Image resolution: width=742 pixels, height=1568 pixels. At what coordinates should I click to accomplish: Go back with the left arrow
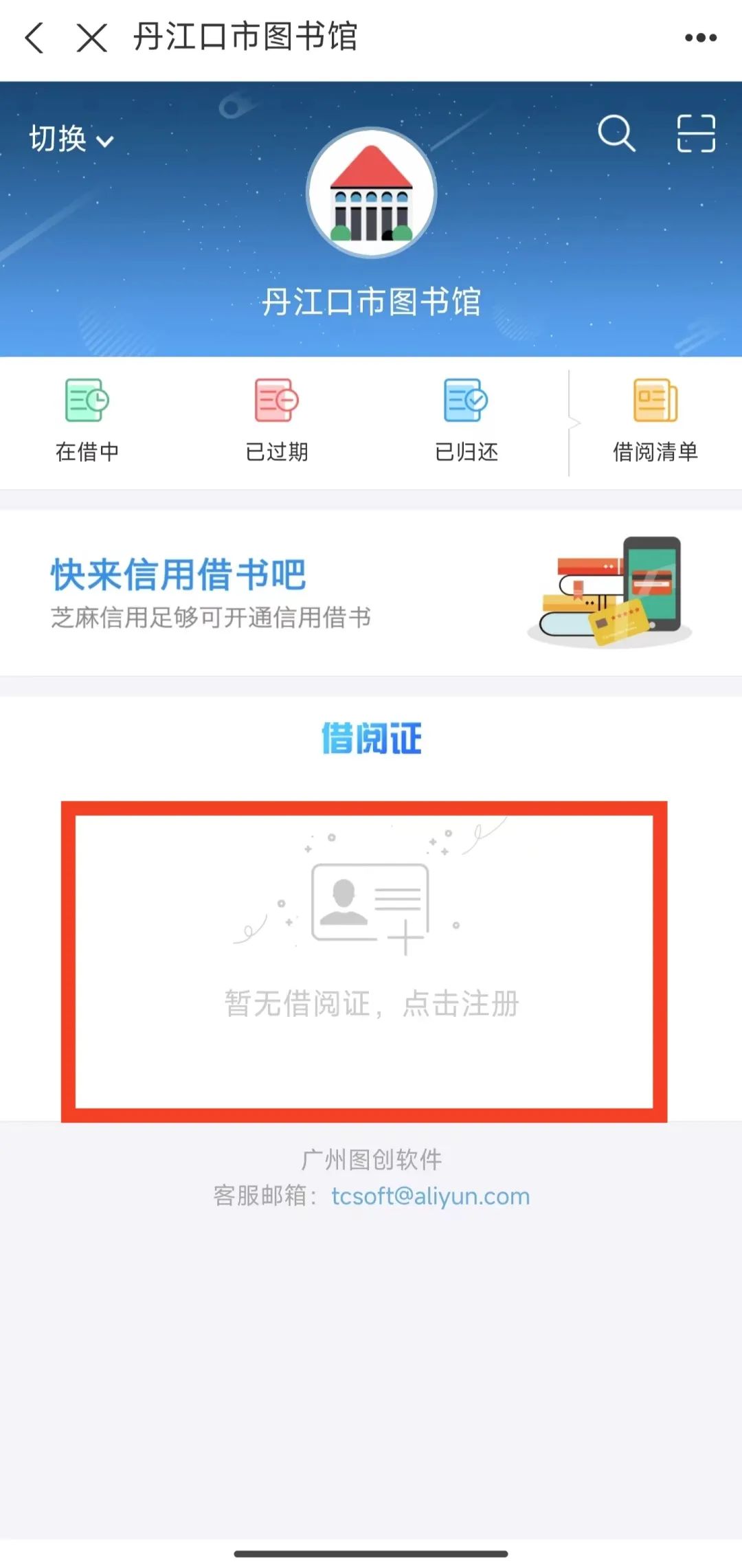(34, 37)
